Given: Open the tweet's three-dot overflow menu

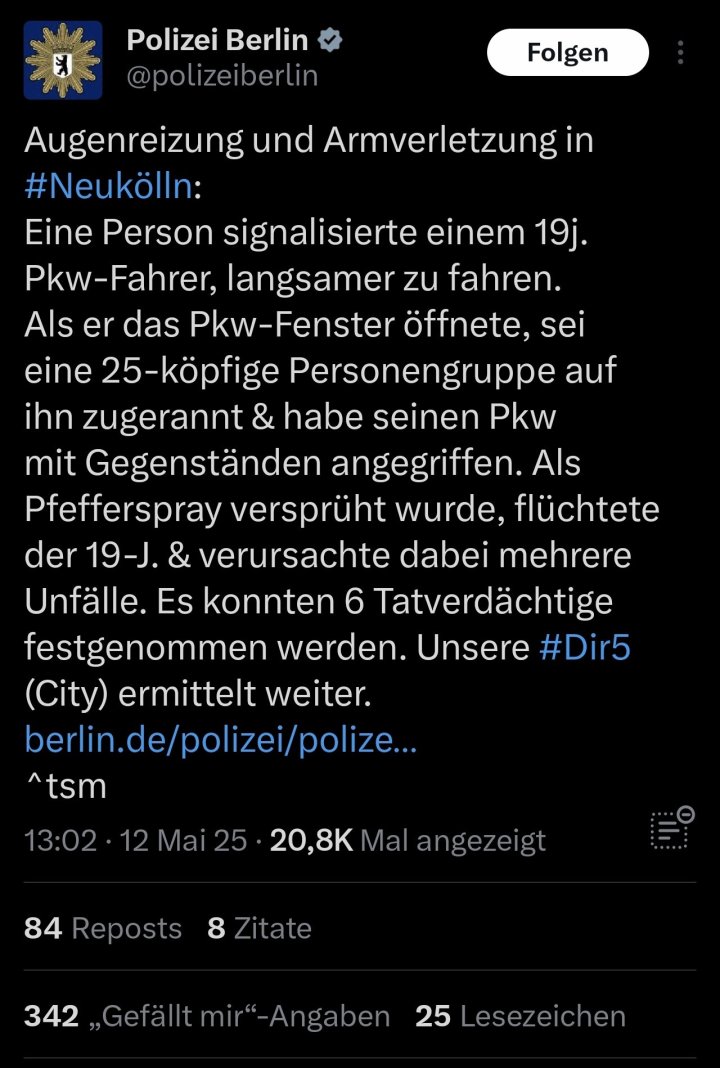Looking at the screenshot, I should [x=681, y=53].
